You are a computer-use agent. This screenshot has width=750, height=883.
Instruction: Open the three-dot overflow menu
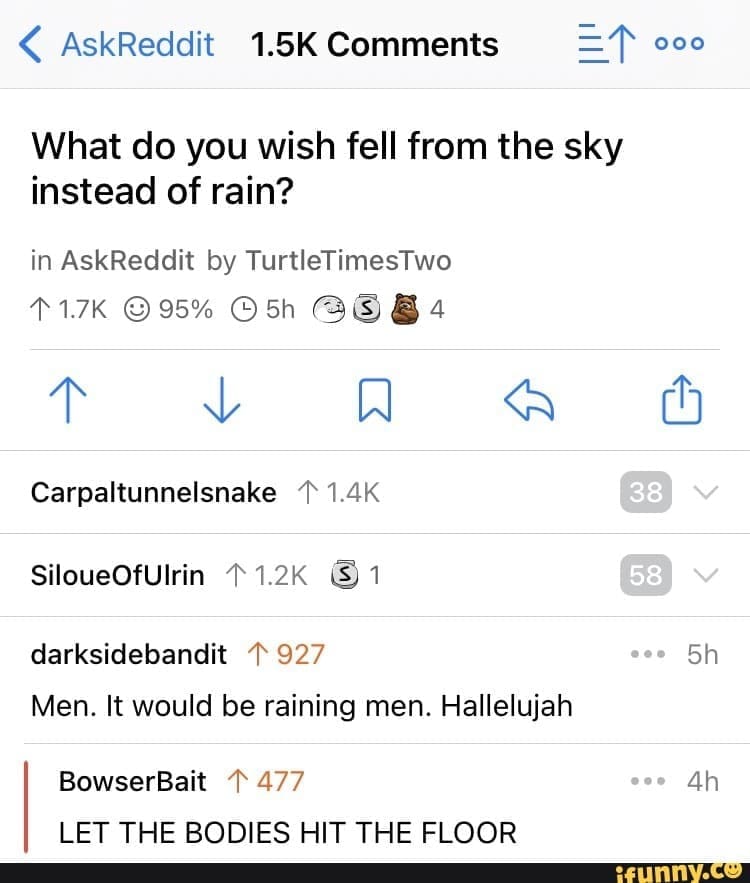point(678,43)
